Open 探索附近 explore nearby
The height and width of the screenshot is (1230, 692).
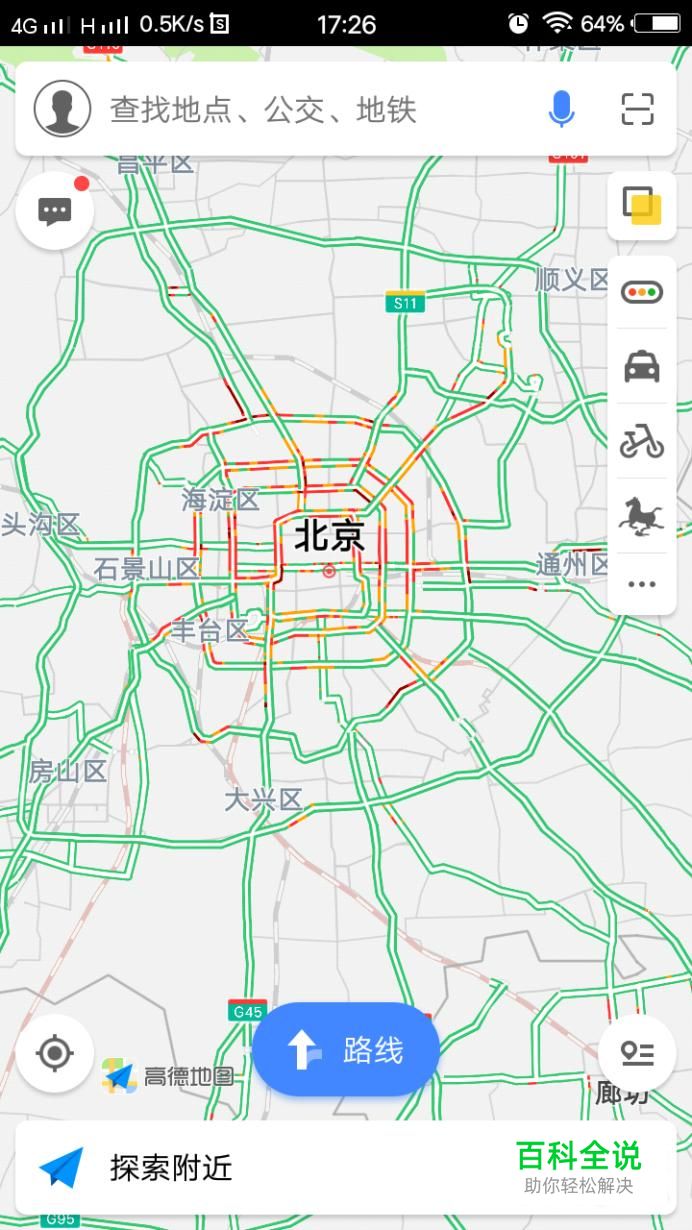pyautogui.click(x=171, y=1167)
